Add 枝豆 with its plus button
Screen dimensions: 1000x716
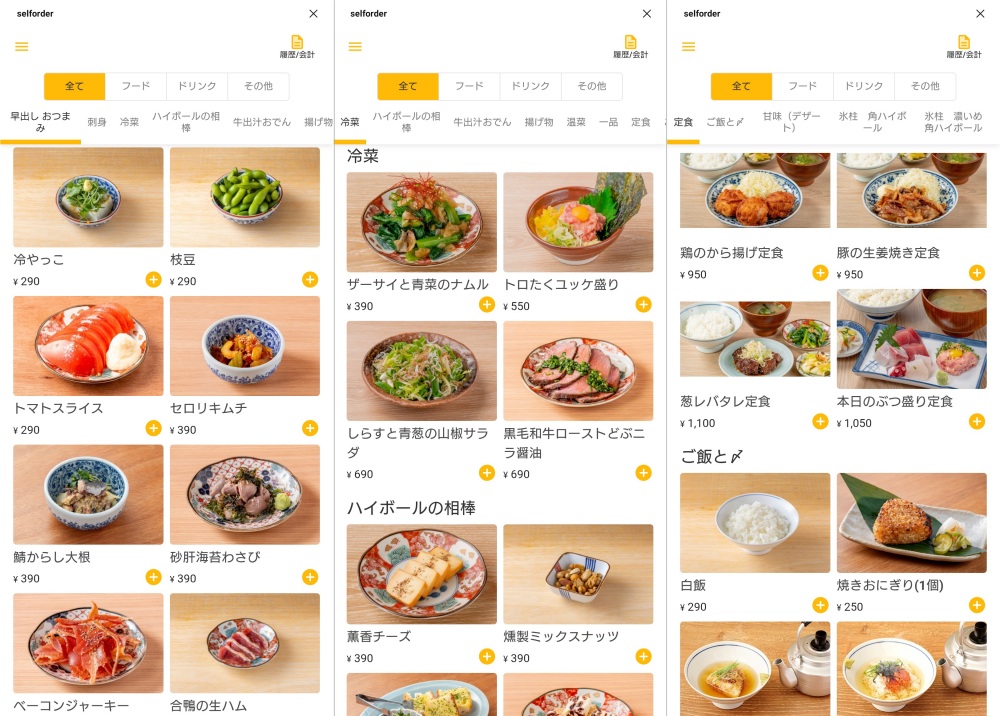(x=310, y=280)
